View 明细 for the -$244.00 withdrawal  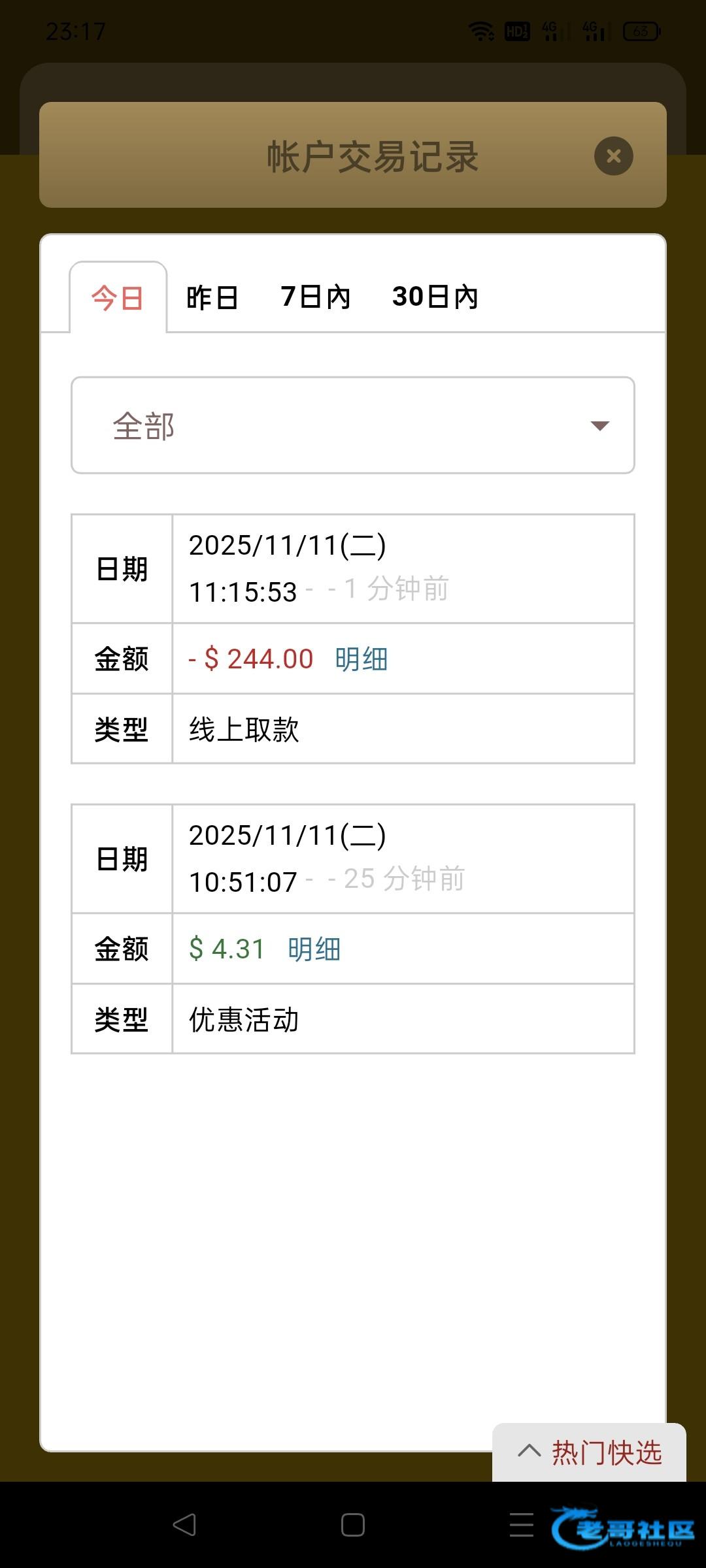tap(361, 659)
